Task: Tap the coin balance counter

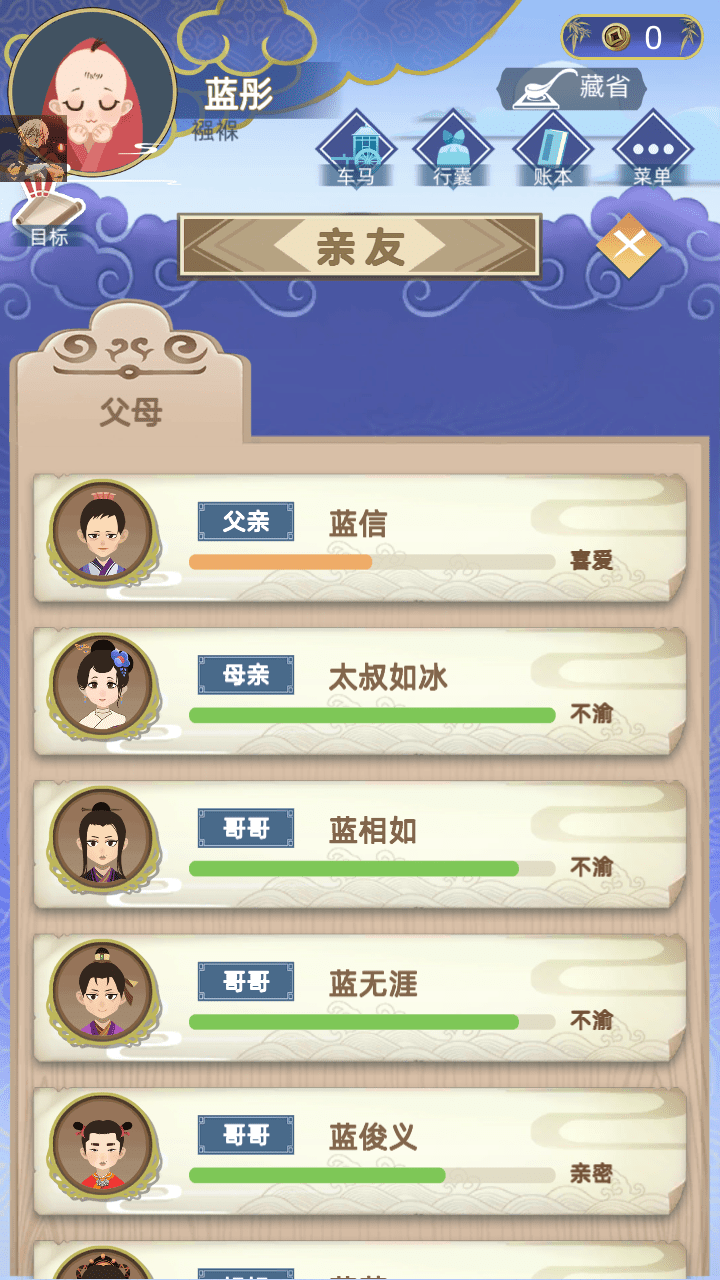Action: [632, 38]
